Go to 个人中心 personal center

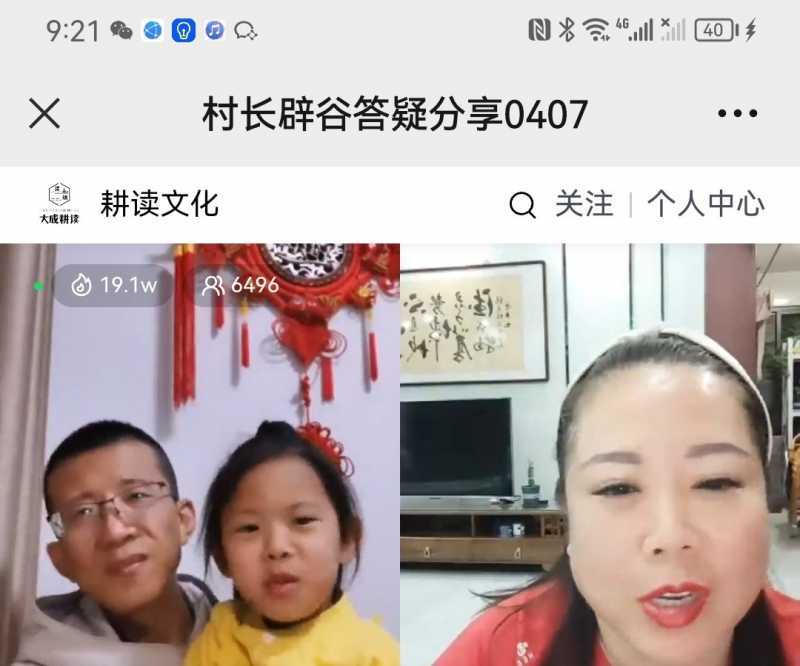click(x=705, y=204)
